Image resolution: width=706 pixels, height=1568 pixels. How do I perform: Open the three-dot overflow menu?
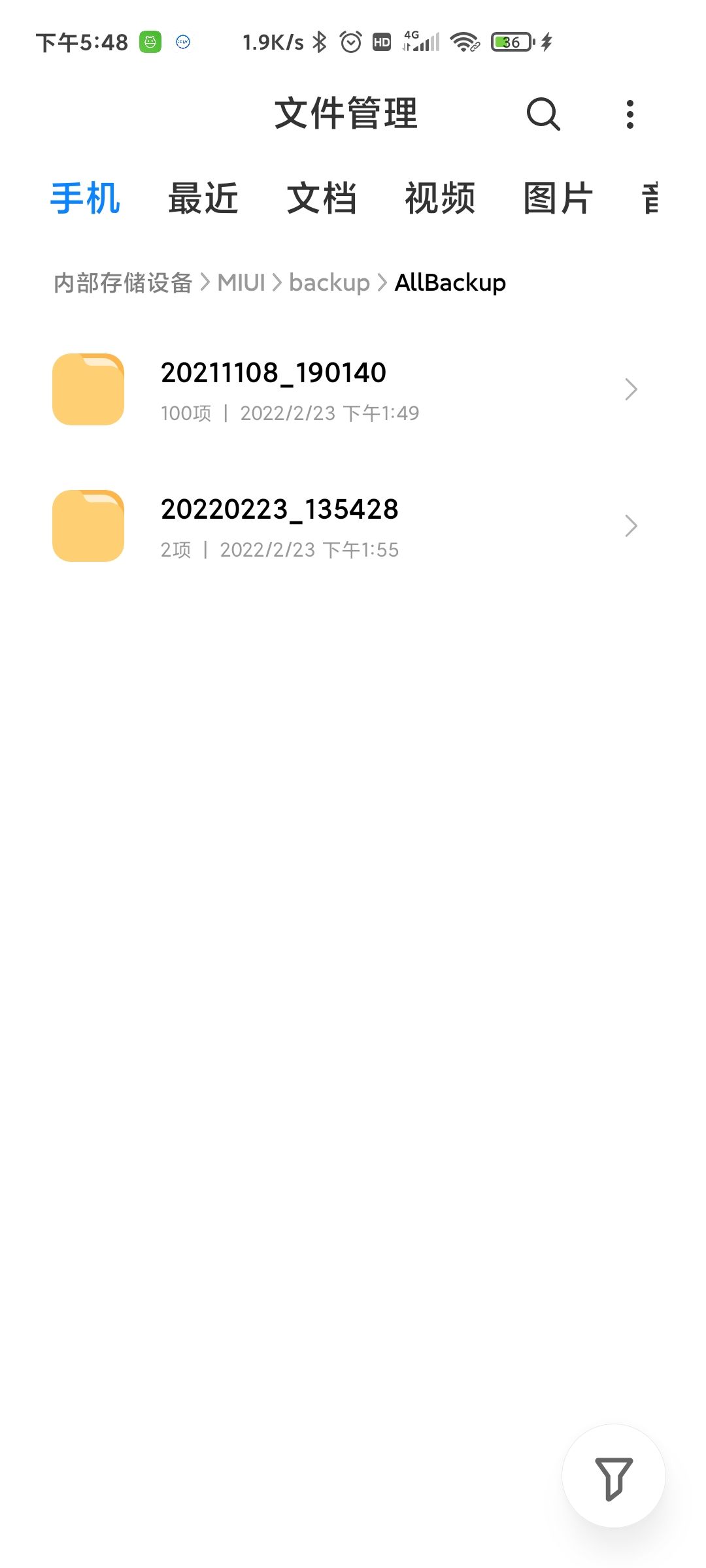[x=630, y=114]
